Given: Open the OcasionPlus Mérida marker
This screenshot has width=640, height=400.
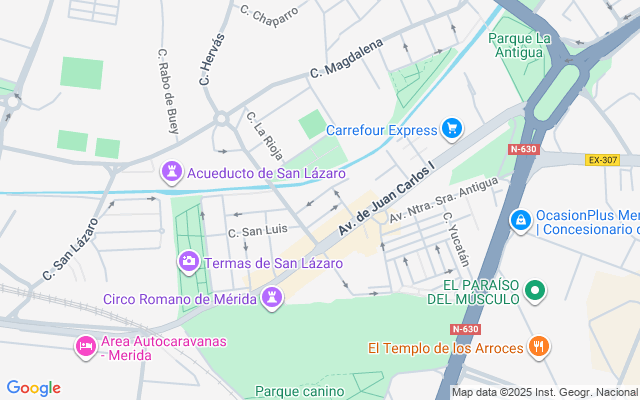Looking at the screenshot, I should pos(520,221).
